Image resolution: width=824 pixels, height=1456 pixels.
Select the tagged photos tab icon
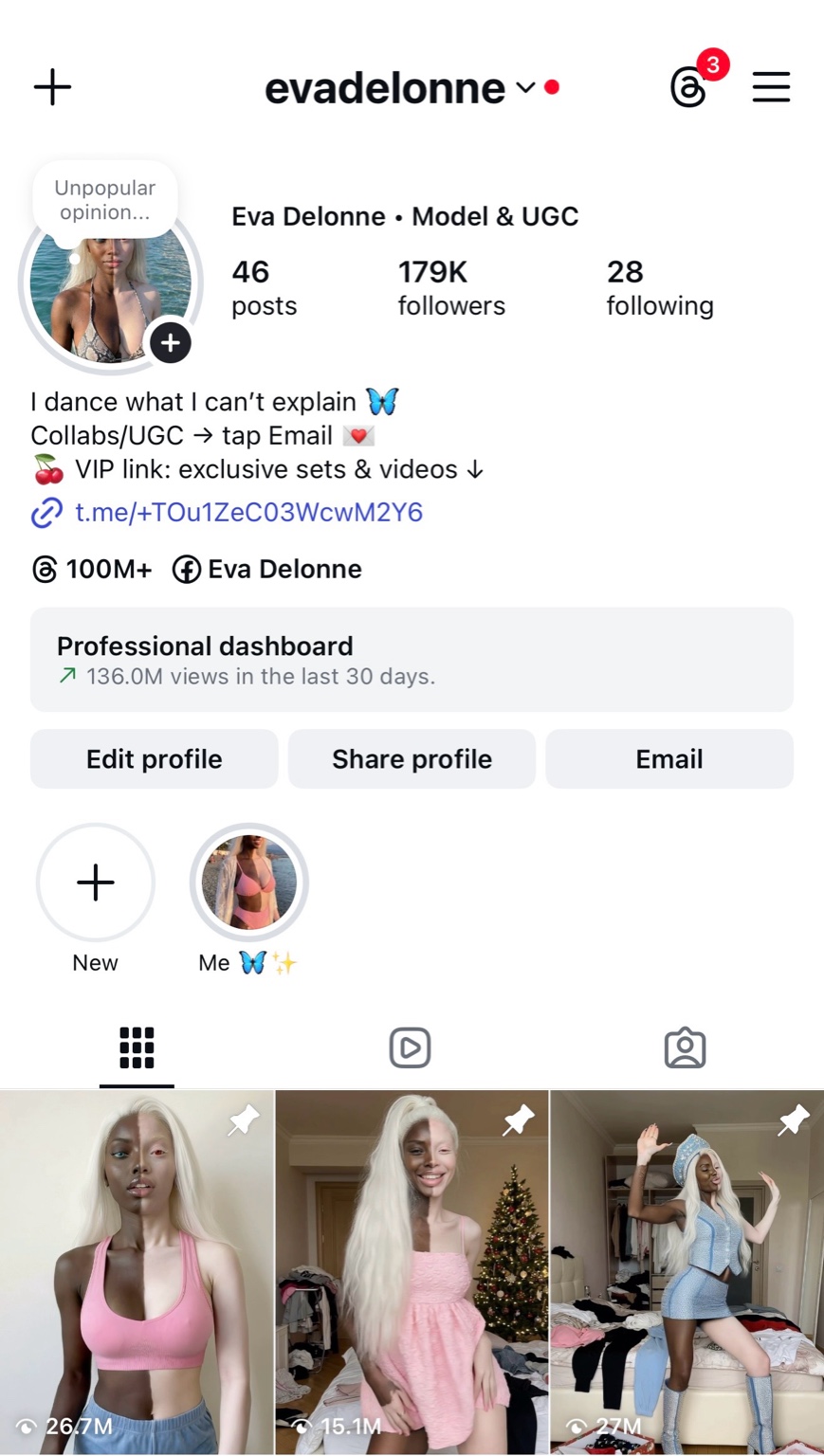point(686,1047)
